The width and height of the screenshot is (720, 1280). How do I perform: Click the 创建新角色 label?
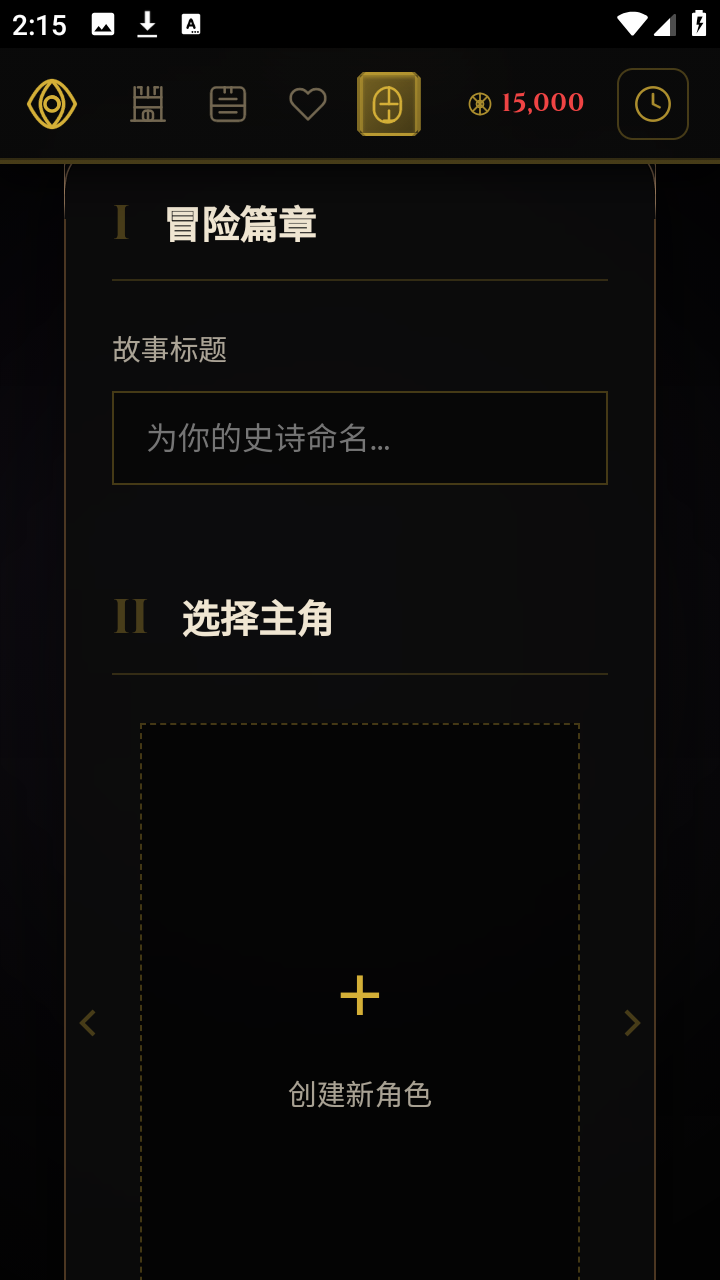359,1095
